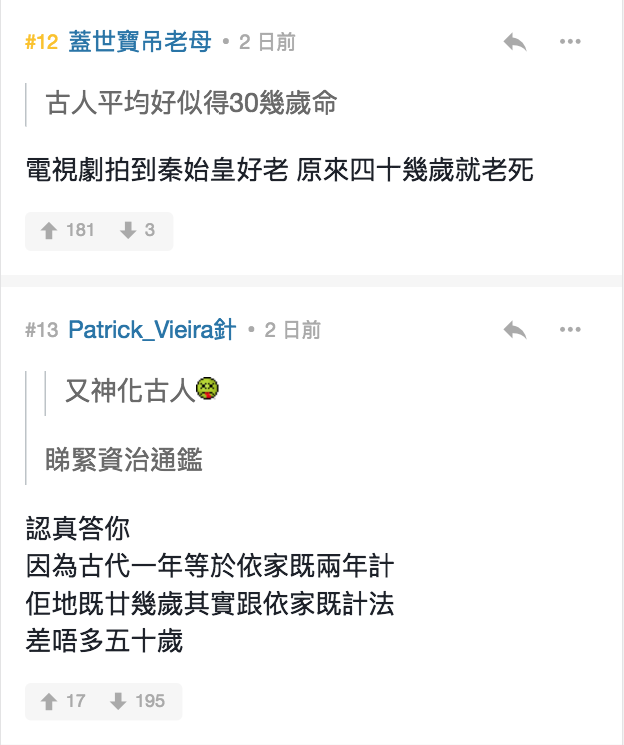Open more options for comment #12
The image size is (624, 745).
[570, 42]
